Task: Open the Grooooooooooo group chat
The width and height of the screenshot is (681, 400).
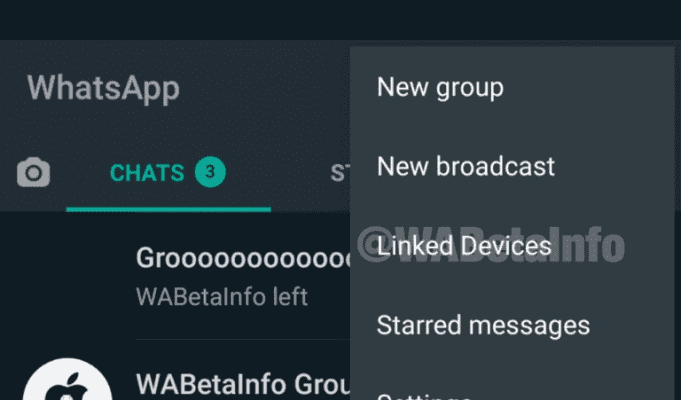Action: pos(240,275)
